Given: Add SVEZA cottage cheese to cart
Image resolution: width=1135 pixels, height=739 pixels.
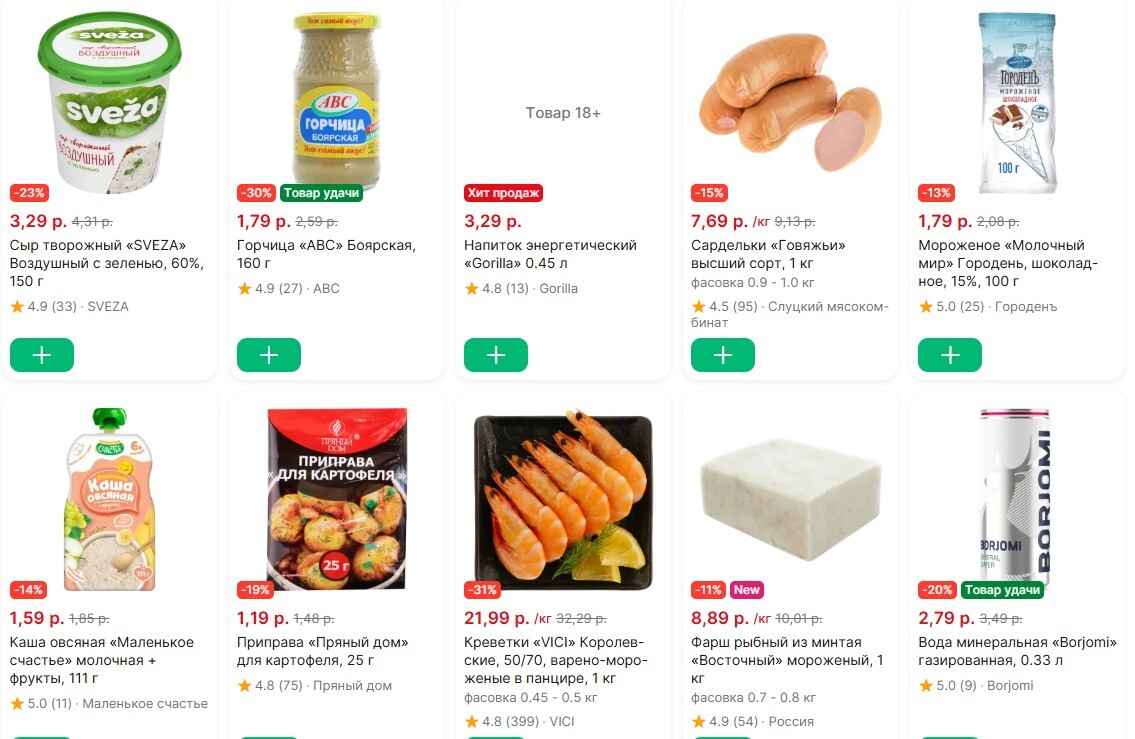Looking at the screenshot, I should (42, 355).
